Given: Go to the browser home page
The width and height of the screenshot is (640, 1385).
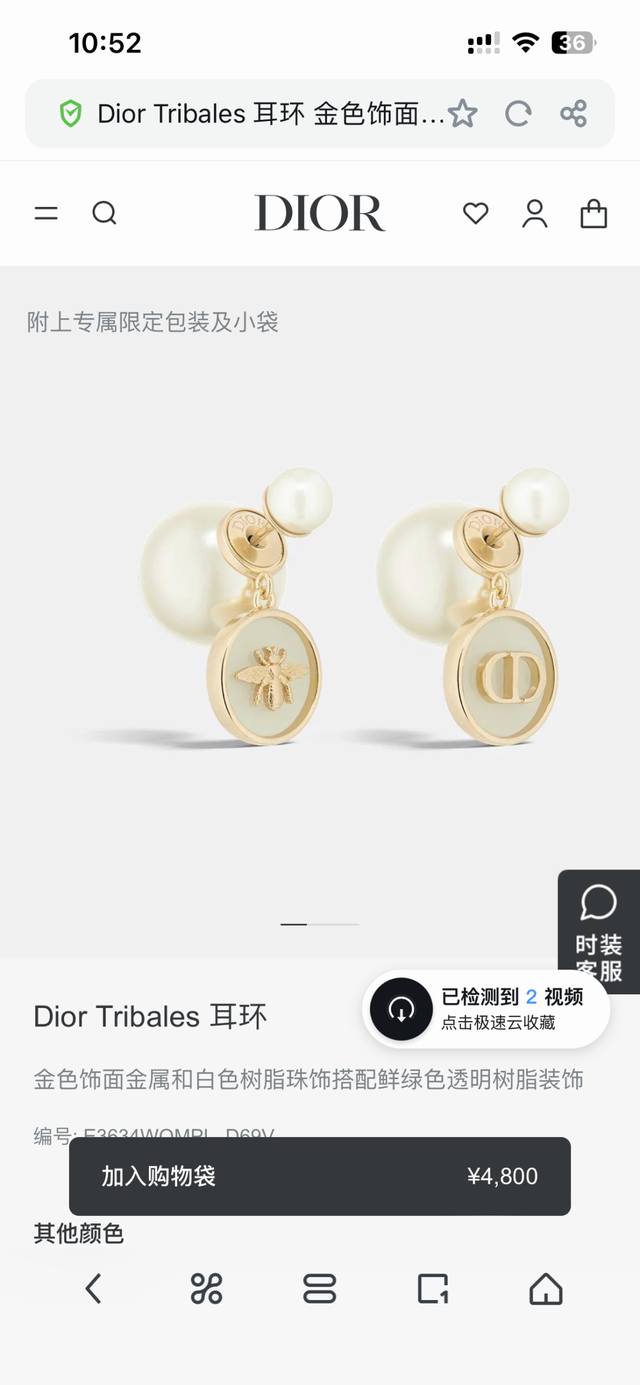Looking at the screenshot, I should pos(545,1289).
